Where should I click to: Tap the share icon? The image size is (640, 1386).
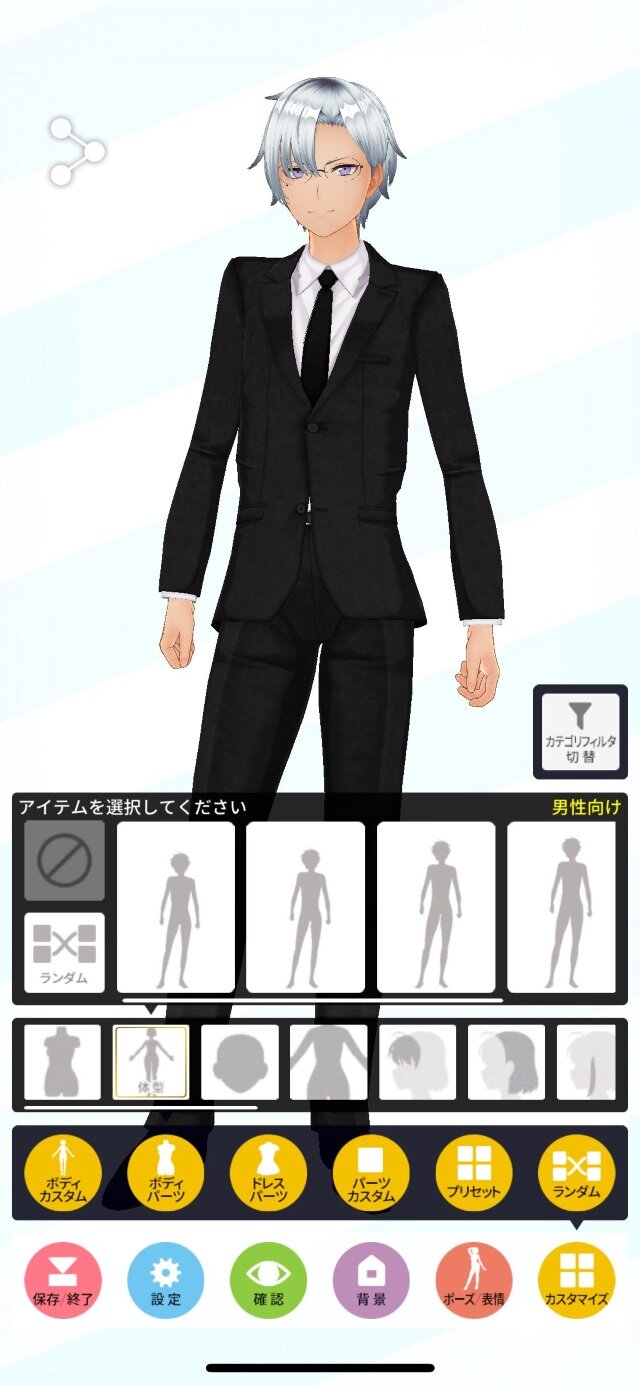(77, 152)
